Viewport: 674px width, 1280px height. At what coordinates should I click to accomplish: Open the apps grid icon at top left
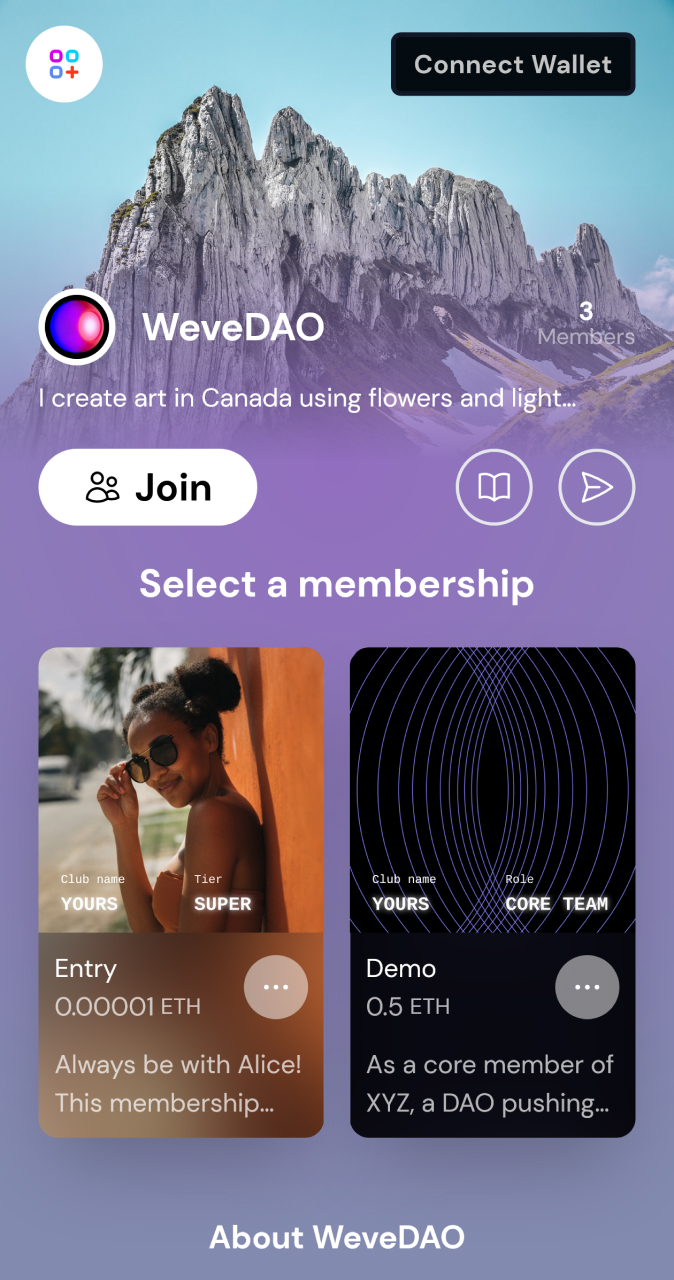pyautogui.click(x=64, y=64)
